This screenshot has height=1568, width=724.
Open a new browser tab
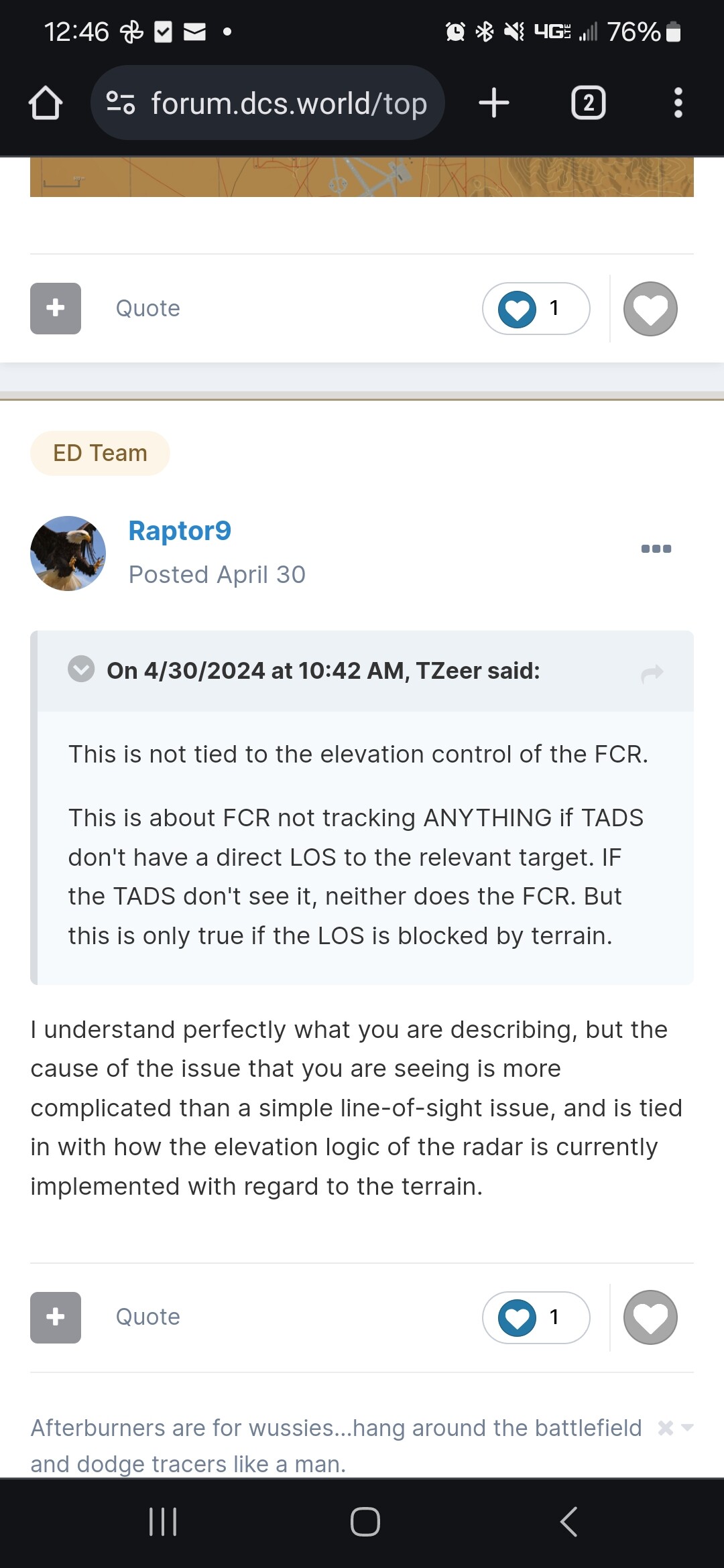pyautogui.click(x=494, y=103)
